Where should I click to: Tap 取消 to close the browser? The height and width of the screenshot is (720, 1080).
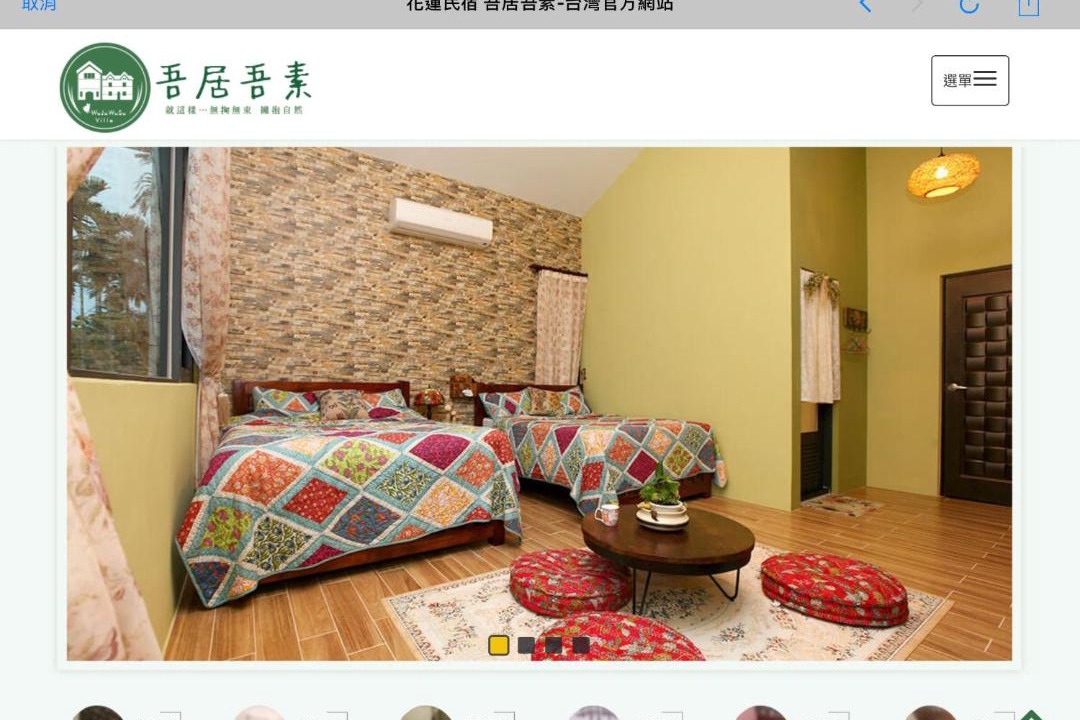tap(39, 6)
